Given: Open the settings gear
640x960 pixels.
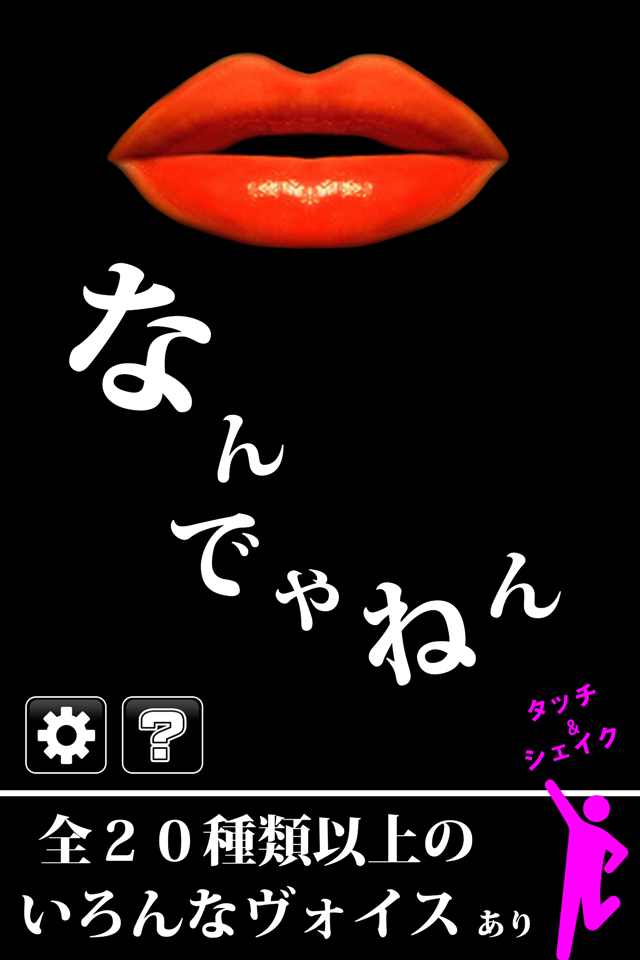Looking at the screenshot, I should pos(66,734).
